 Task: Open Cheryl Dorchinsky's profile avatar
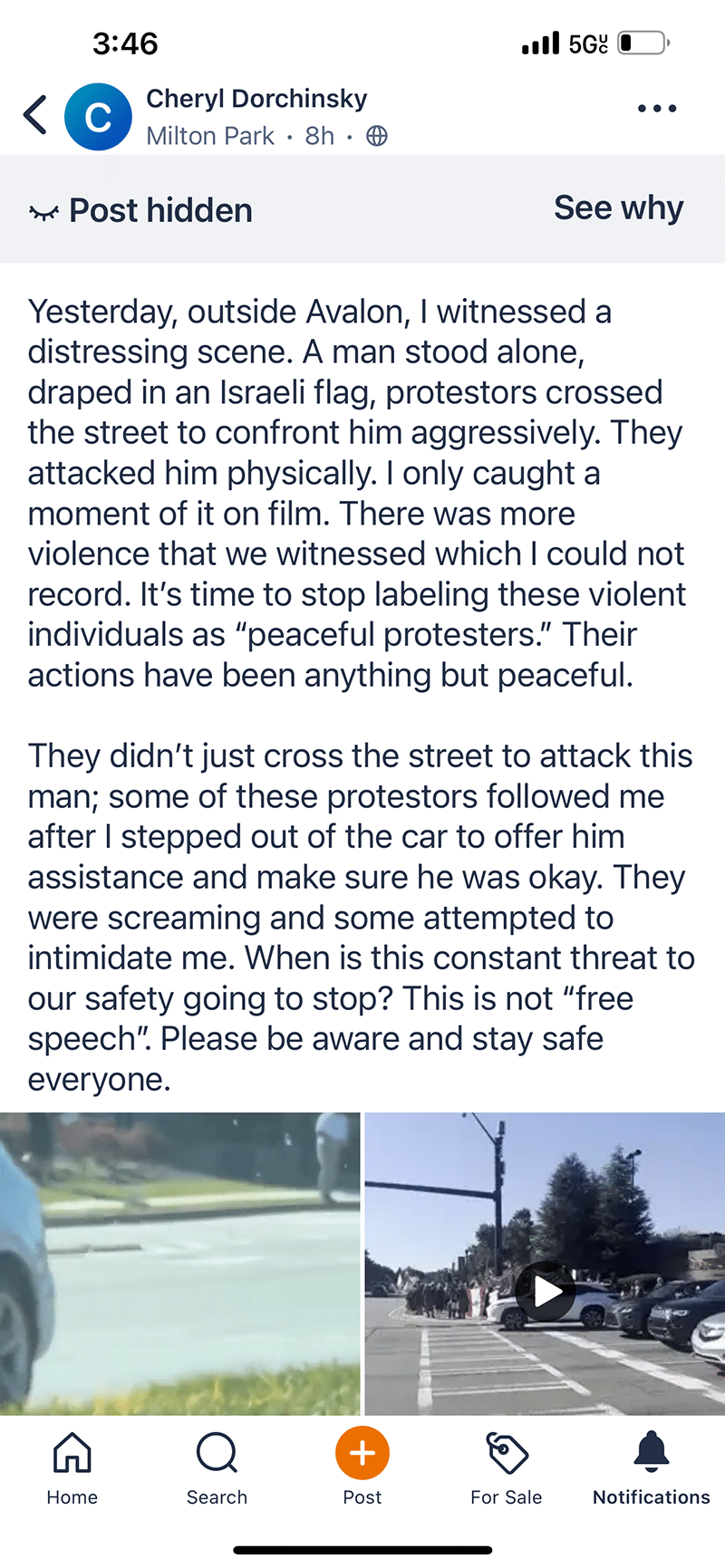coord(98,117)
